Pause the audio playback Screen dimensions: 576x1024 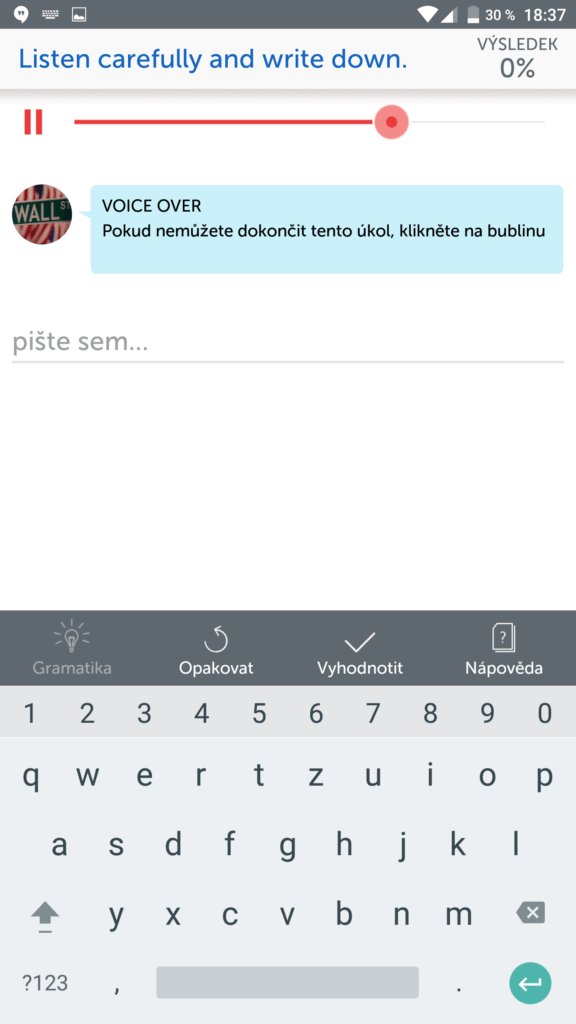click(33, 122)
